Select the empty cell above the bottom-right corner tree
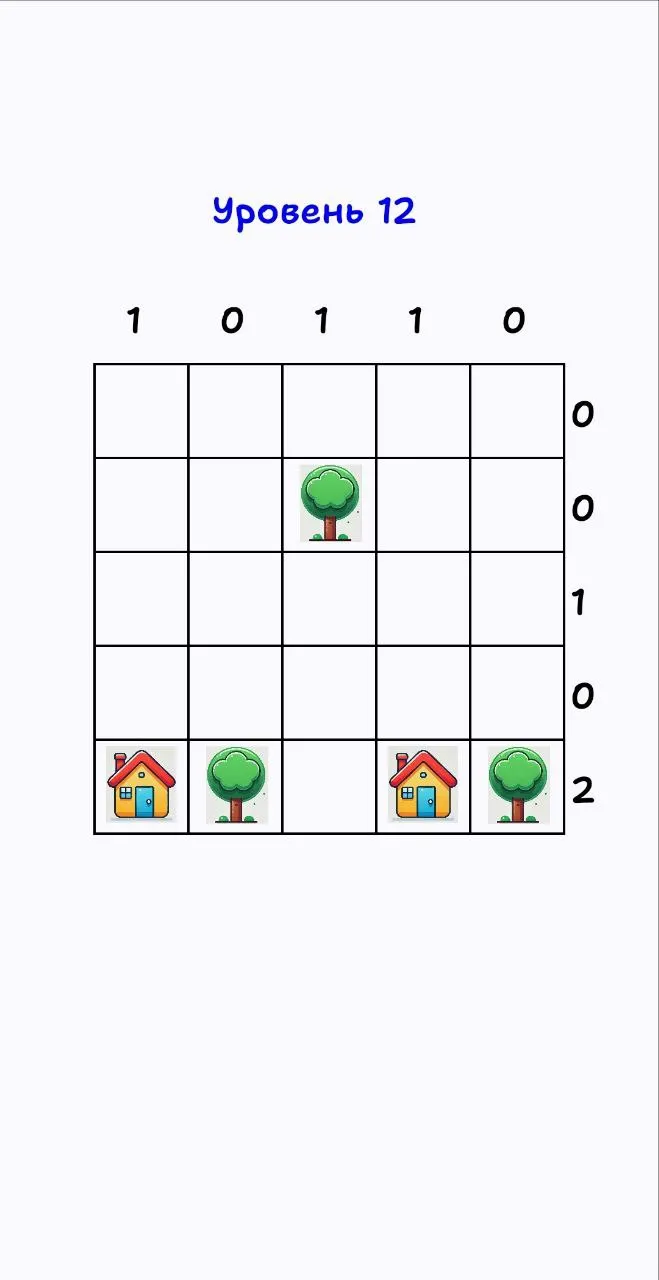Viewport: 659px width, 1280px height. pyautogui.click(x=517, y=693)
